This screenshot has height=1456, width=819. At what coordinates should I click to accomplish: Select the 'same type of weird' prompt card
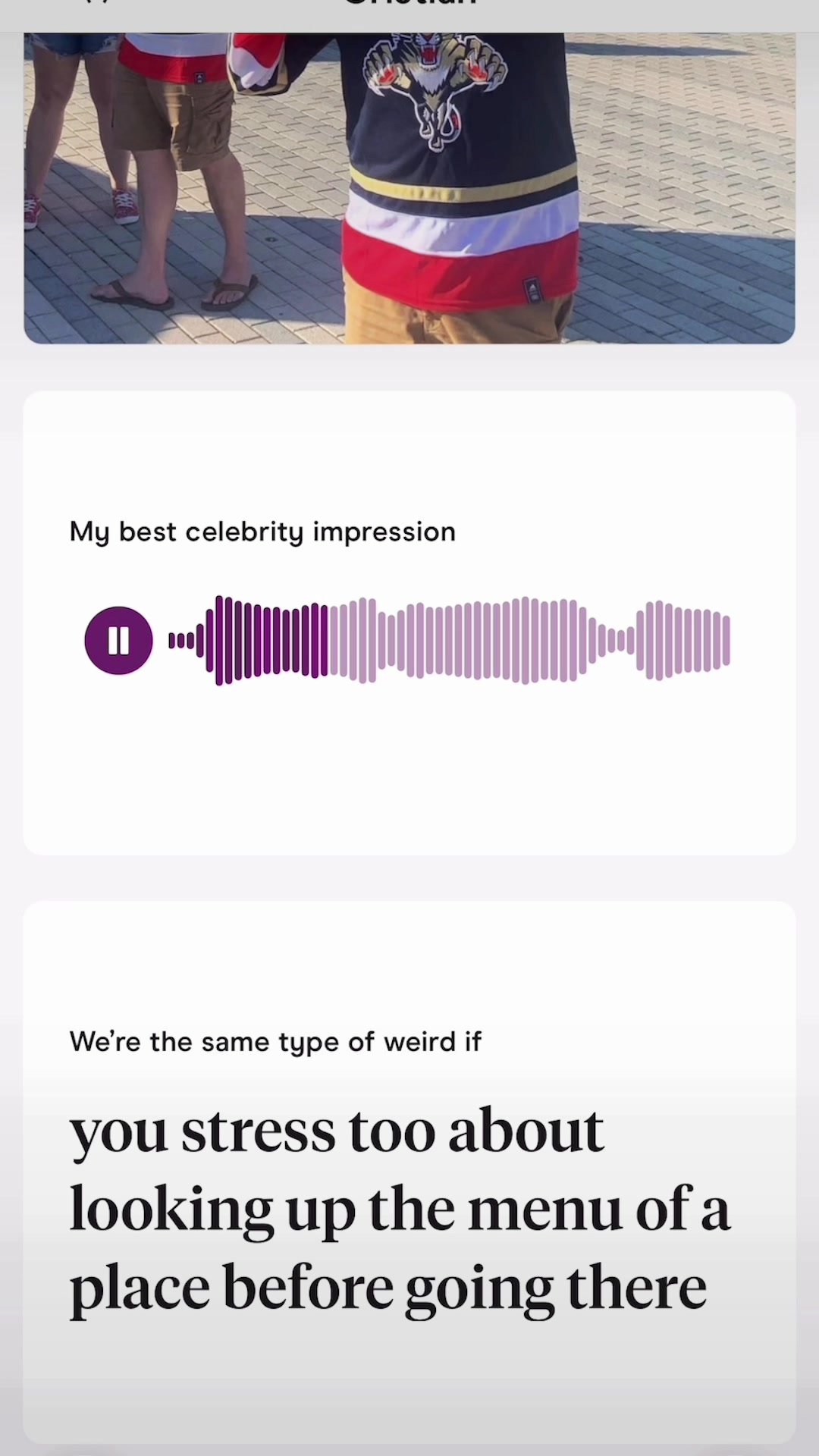pyautogui.click(x=409, y=1172)
